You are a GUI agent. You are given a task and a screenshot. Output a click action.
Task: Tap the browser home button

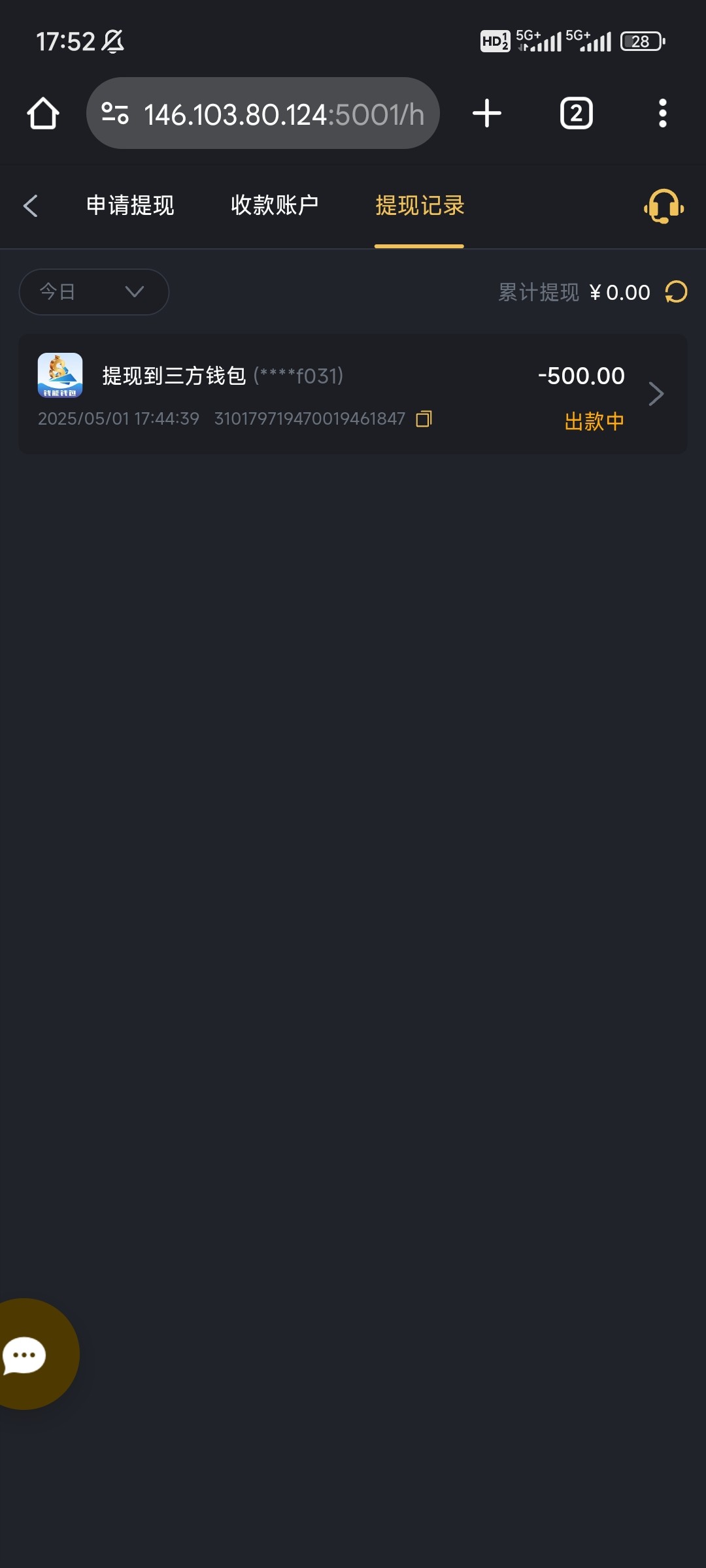pyautogui.click(x=43, y=114)
